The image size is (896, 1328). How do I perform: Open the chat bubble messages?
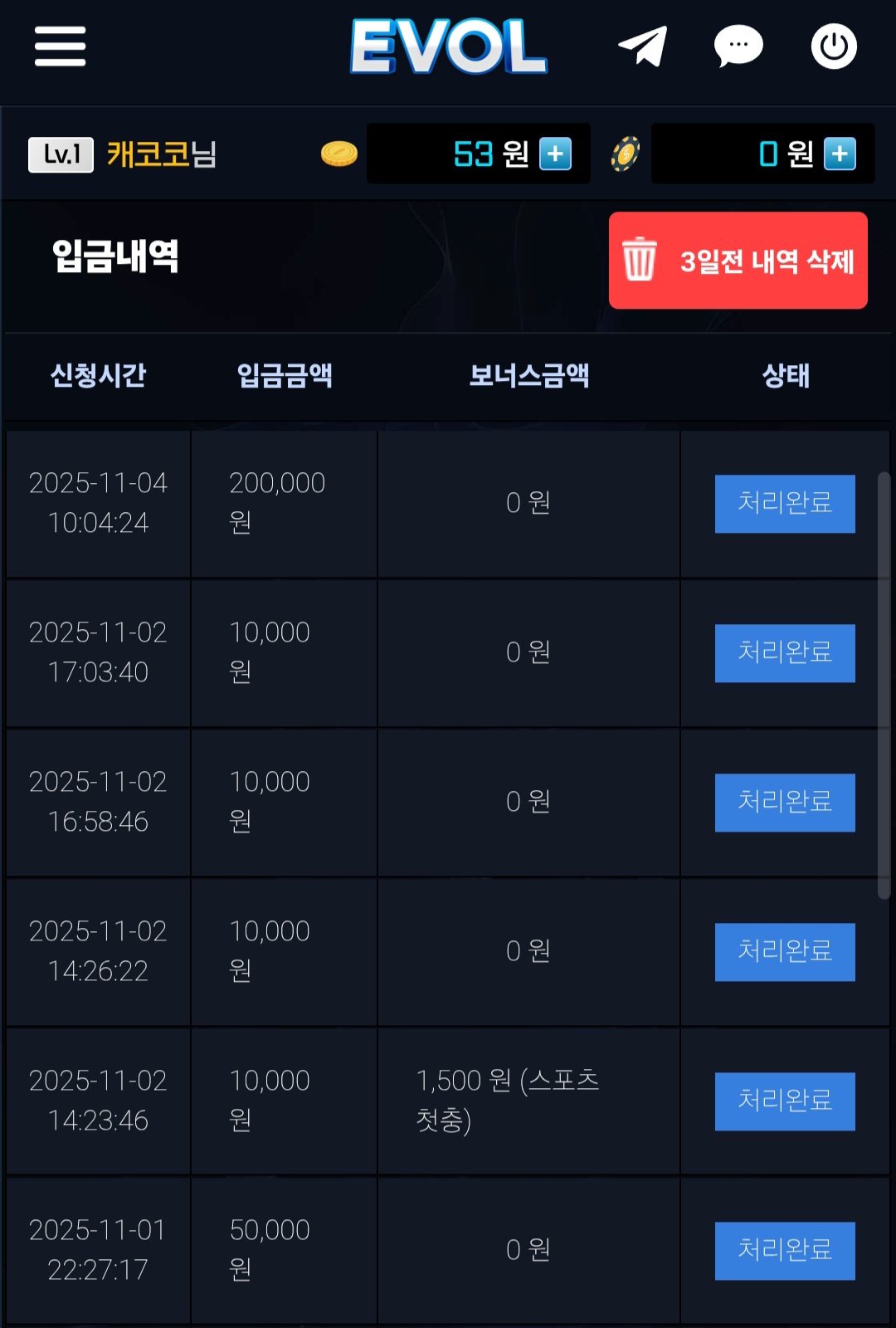click(x=738, y=46)
